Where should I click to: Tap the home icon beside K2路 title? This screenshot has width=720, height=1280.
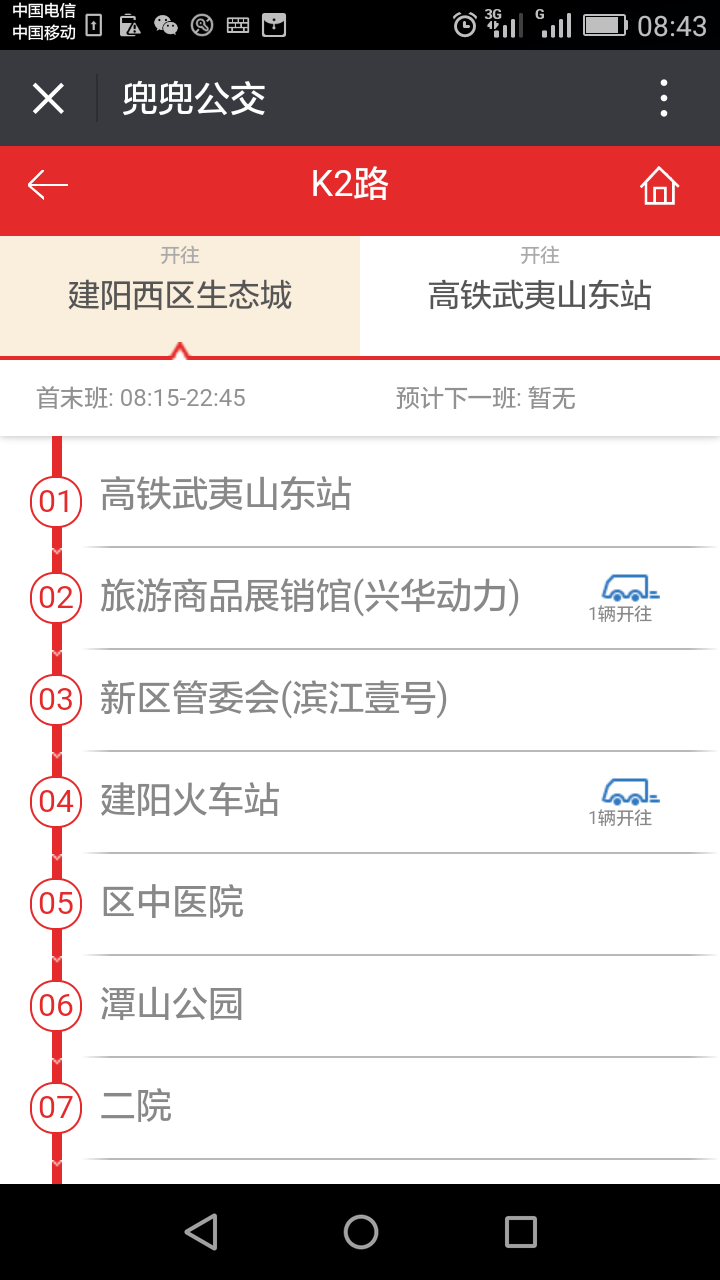coord(658,185)
